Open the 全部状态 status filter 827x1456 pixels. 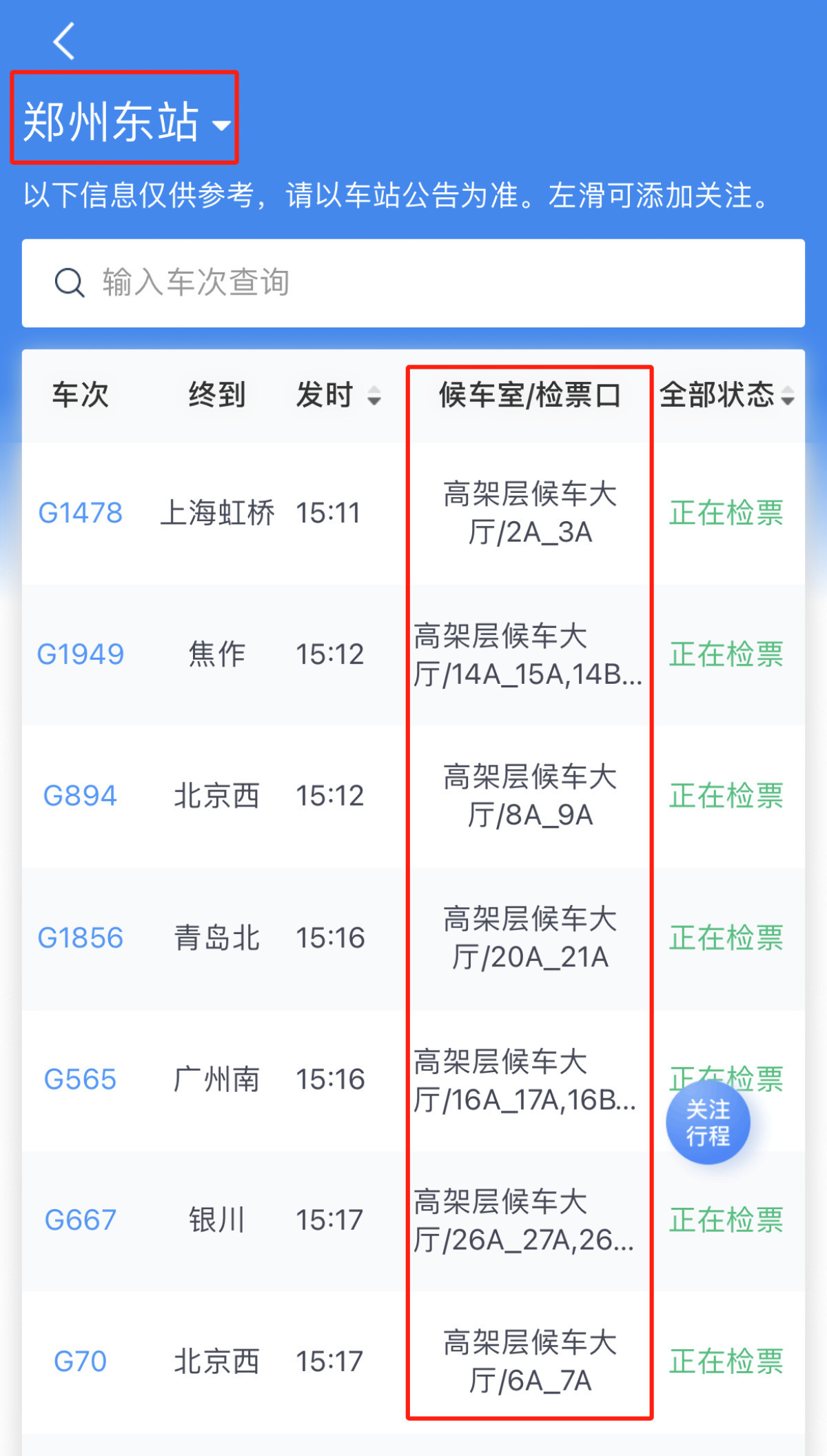pyautogui.click(x=727, y=395)
